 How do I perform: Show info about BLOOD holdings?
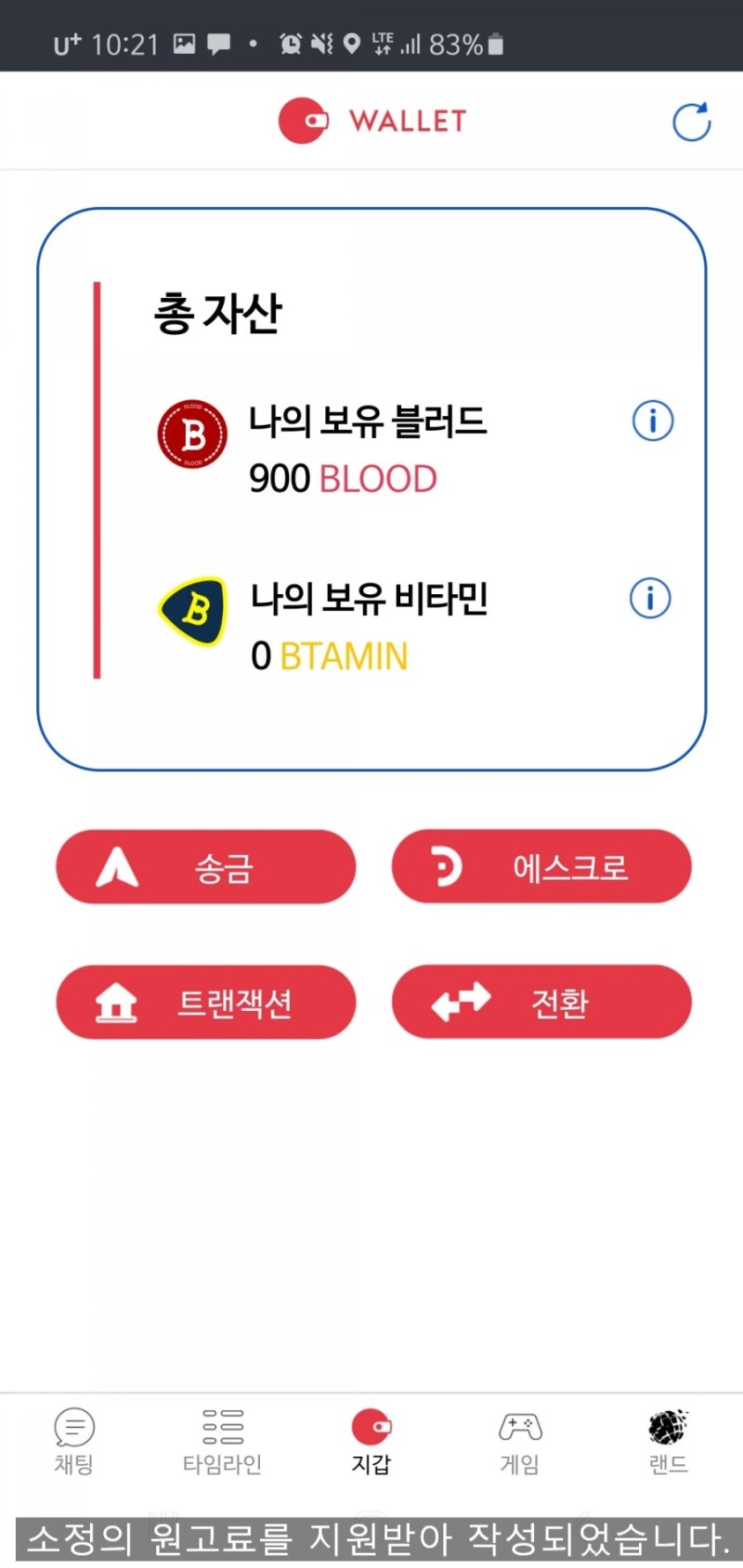(x=652, y=420)
